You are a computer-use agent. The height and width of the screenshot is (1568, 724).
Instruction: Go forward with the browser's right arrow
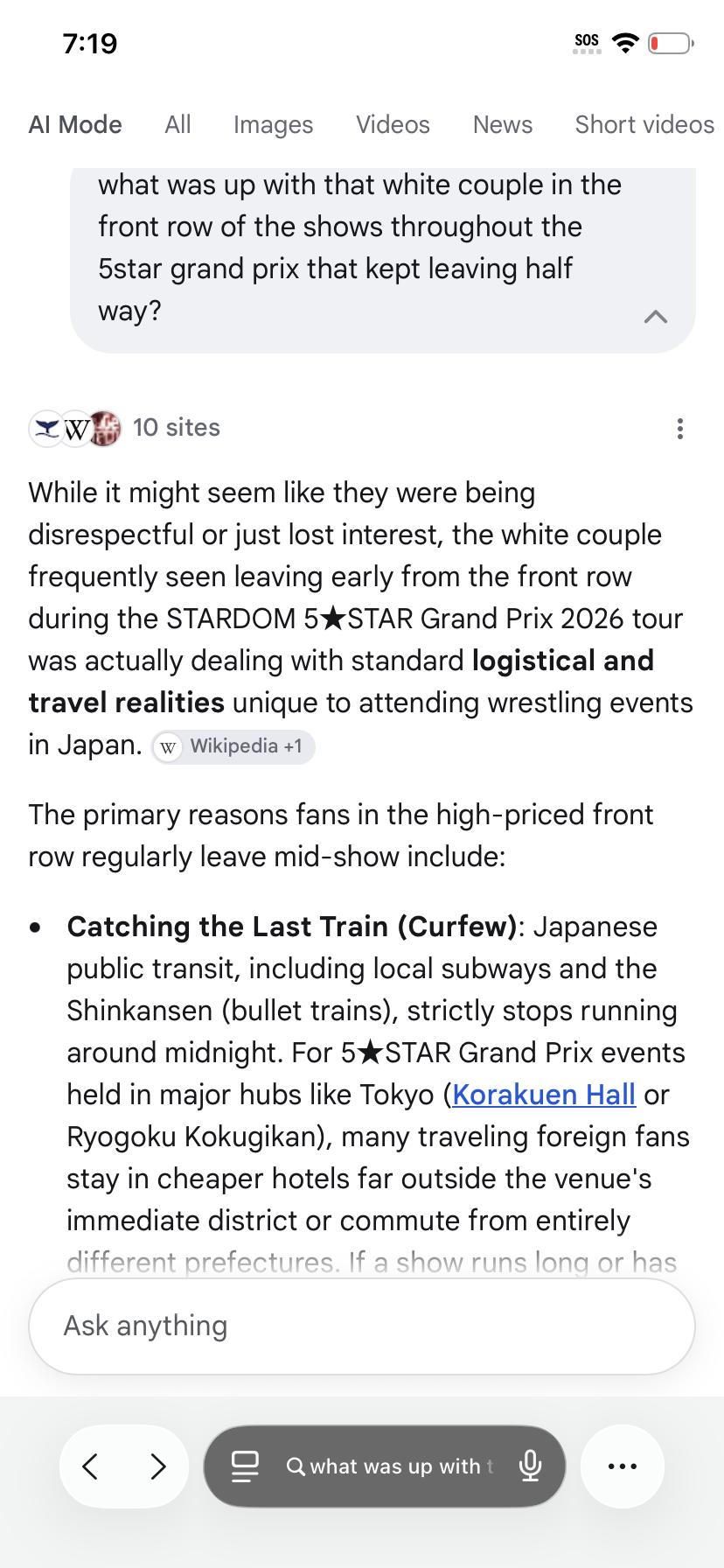(158, 1466)
